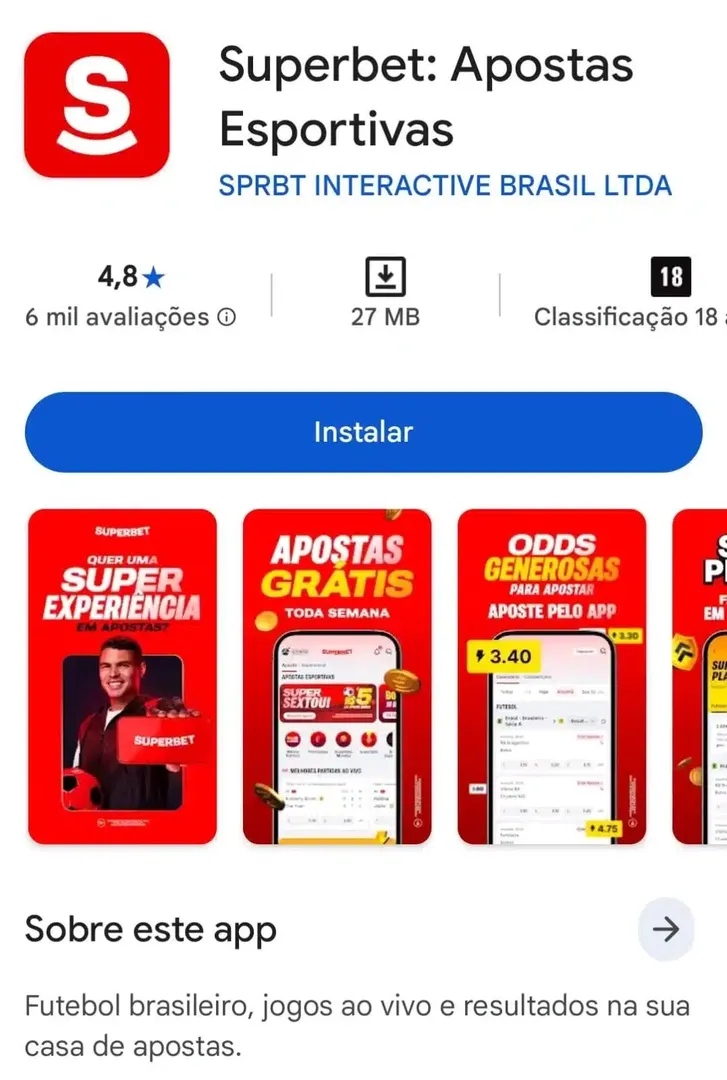727x1080 pixels.
Task: Click the red Superbet app logo
Action: coord(95,105)
